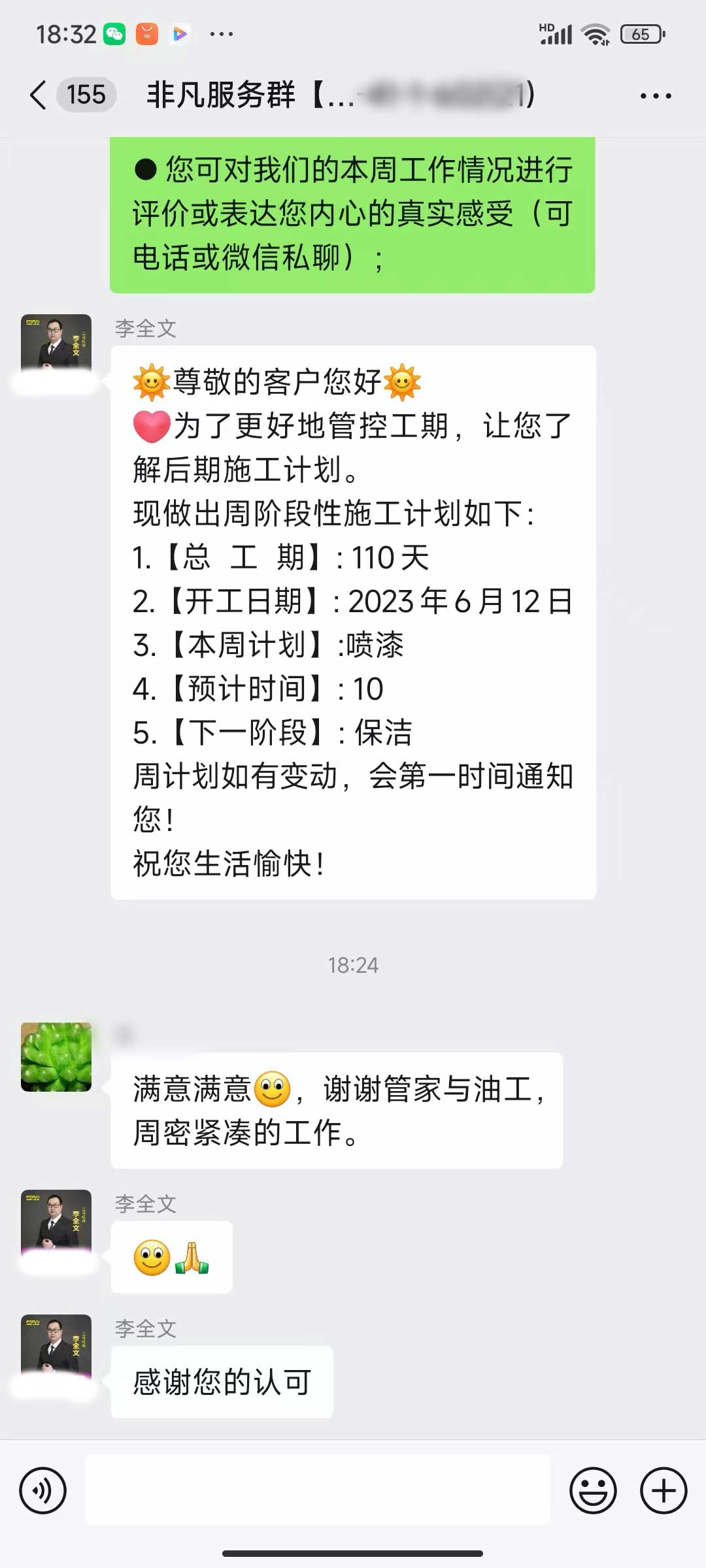Switch to voice message input
The width and height of the screenshot is (706, 1568).
click(x=43, y=1491)
